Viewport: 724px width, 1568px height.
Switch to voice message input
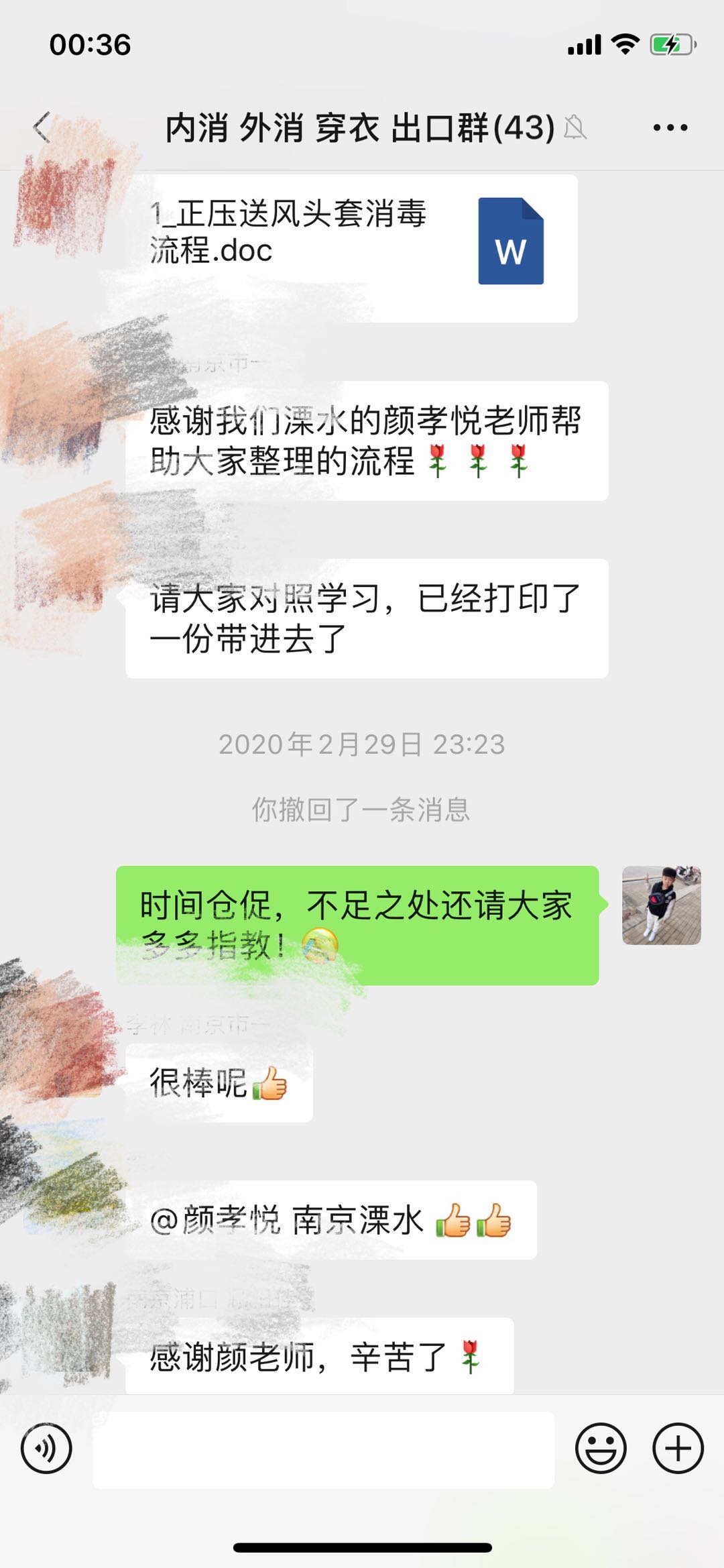coord(46,1448)
